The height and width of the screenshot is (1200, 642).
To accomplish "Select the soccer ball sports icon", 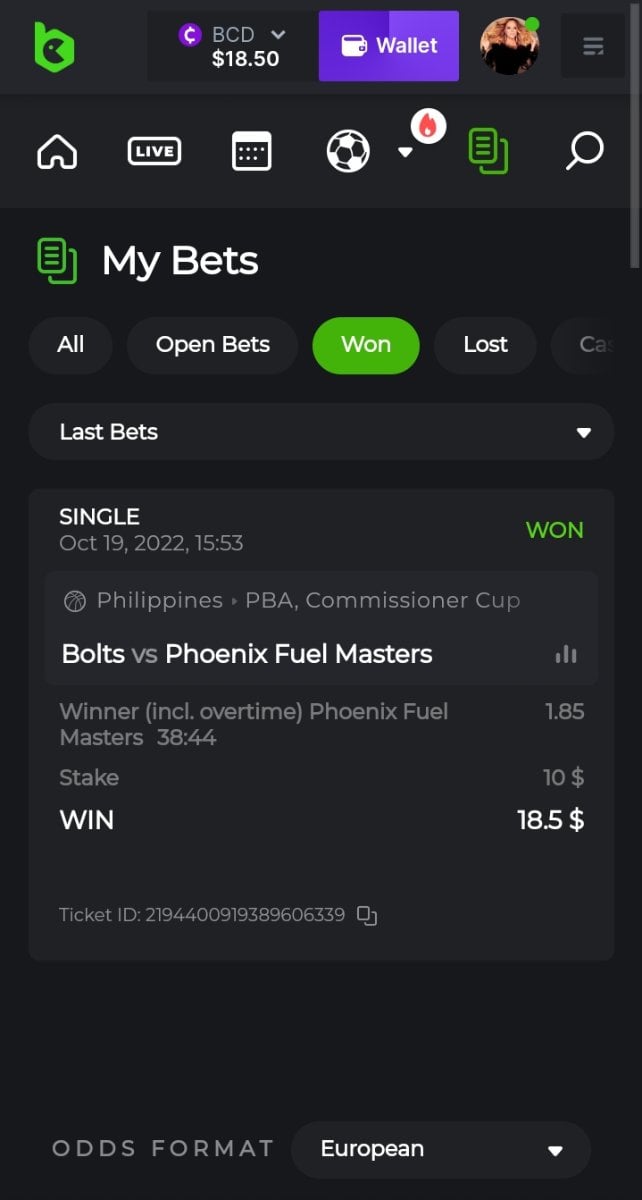I will (x=348, y=152).
